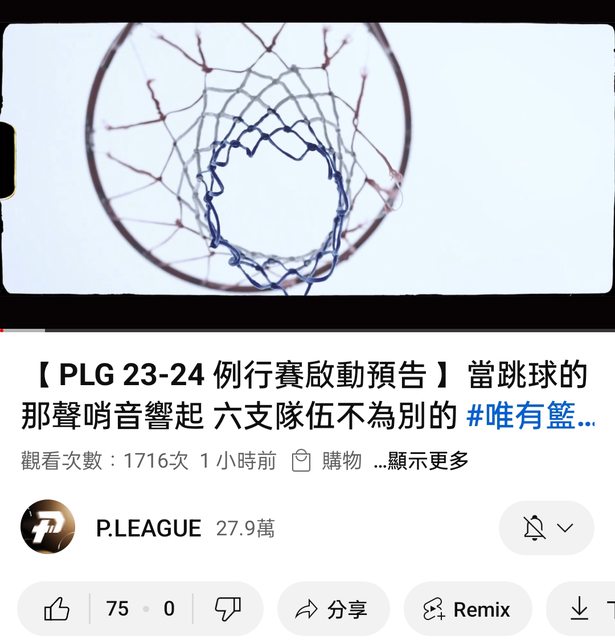
Task: Expand description with 顯示更多
Action: pyautogui.click(x=421, y=461)
